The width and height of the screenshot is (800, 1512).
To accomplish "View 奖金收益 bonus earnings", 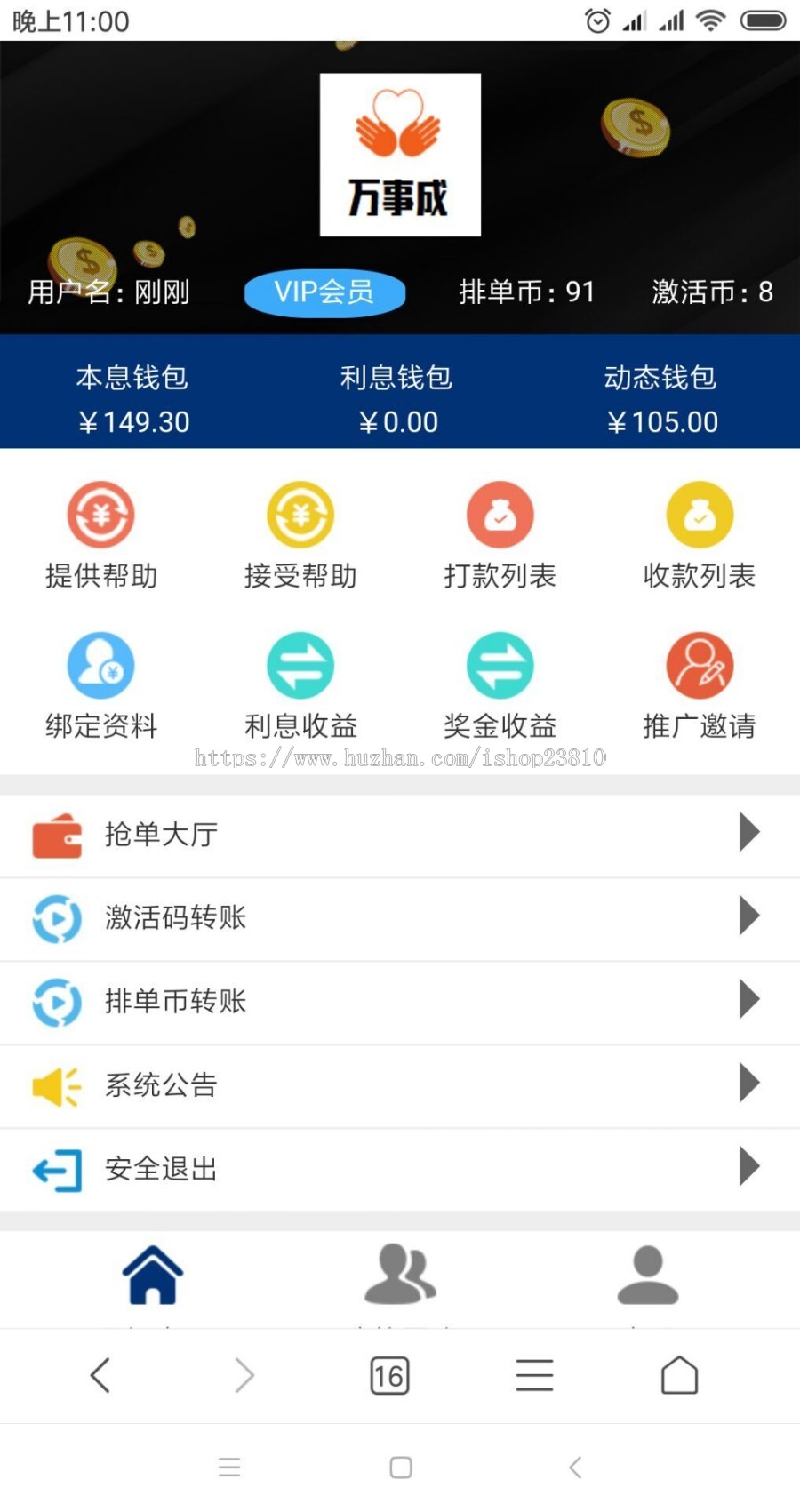I will [500, 684].
